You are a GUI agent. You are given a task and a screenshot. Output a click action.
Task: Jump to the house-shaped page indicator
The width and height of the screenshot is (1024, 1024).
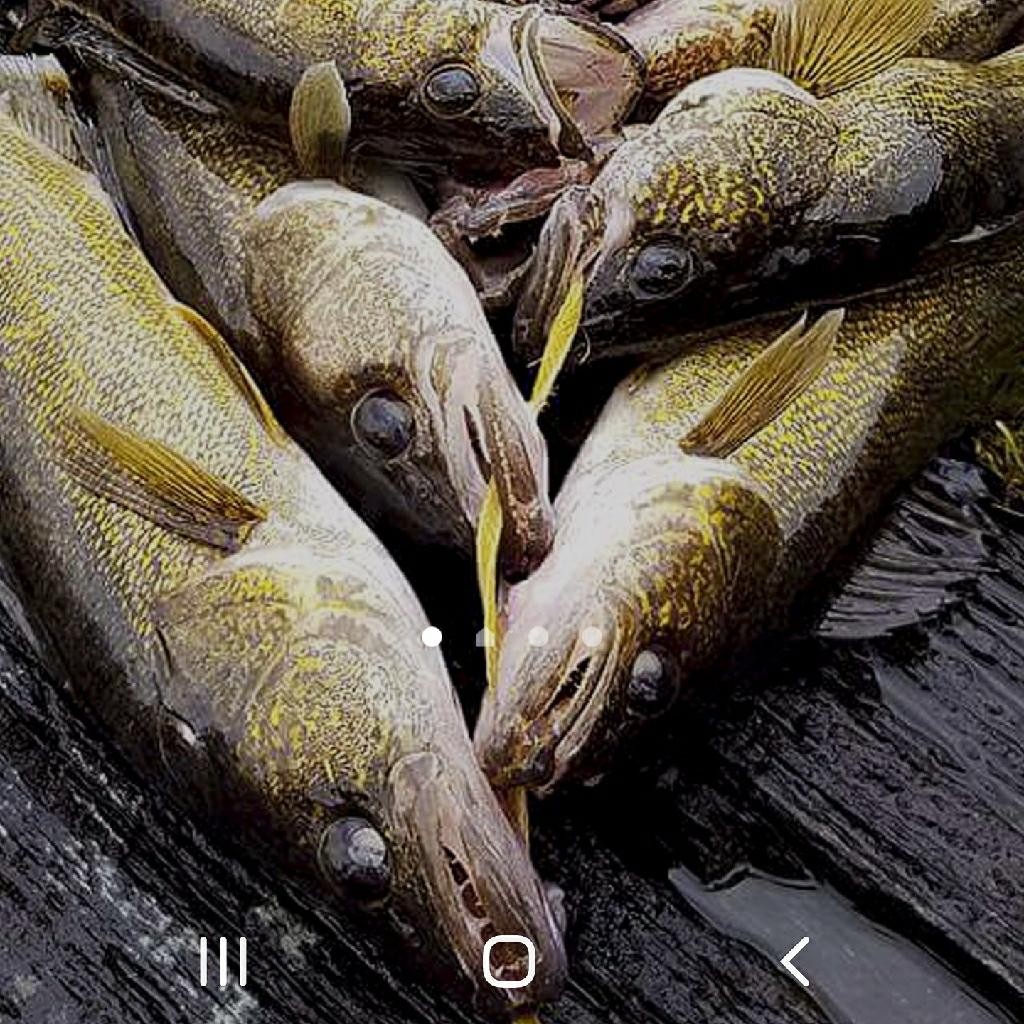485,637
